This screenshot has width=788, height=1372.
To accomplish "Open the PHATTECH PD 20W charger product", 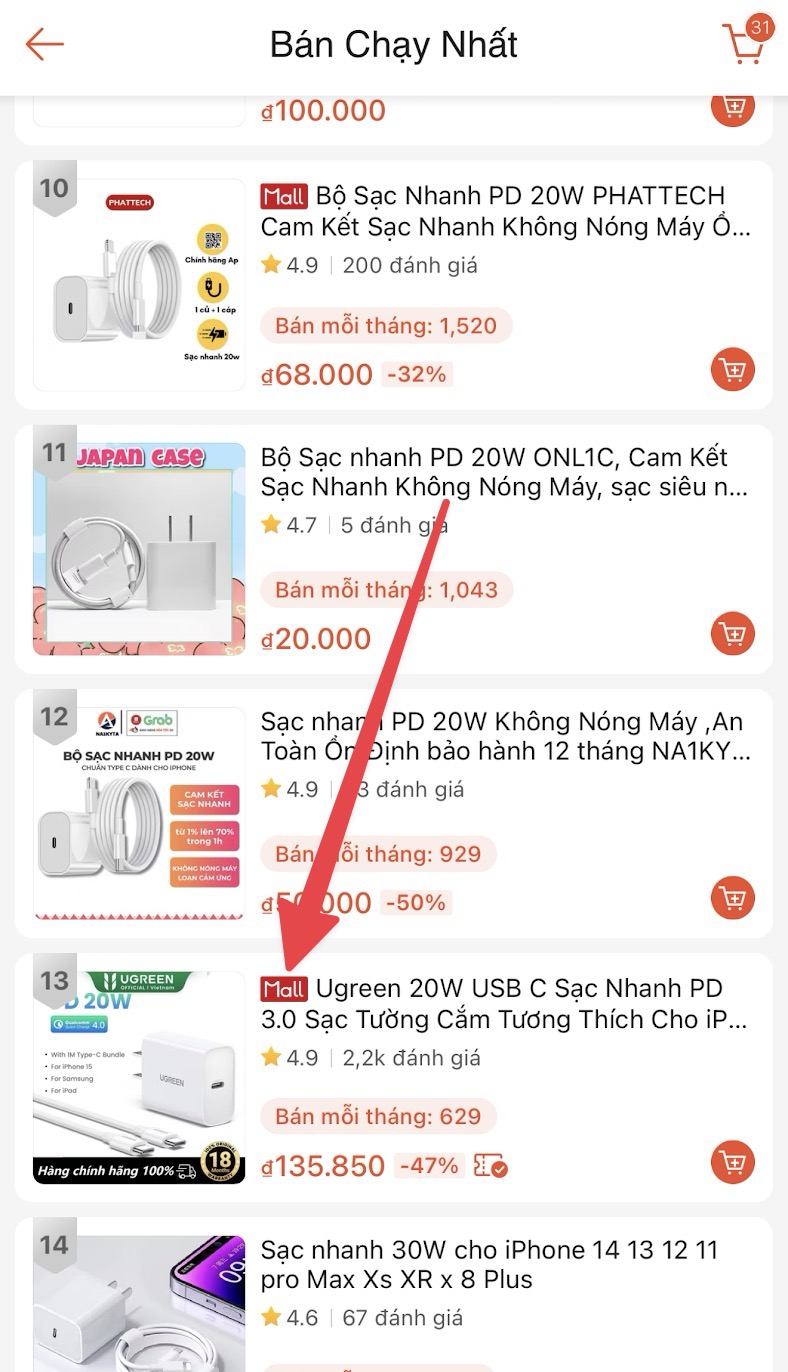I will tap(505, 211).
